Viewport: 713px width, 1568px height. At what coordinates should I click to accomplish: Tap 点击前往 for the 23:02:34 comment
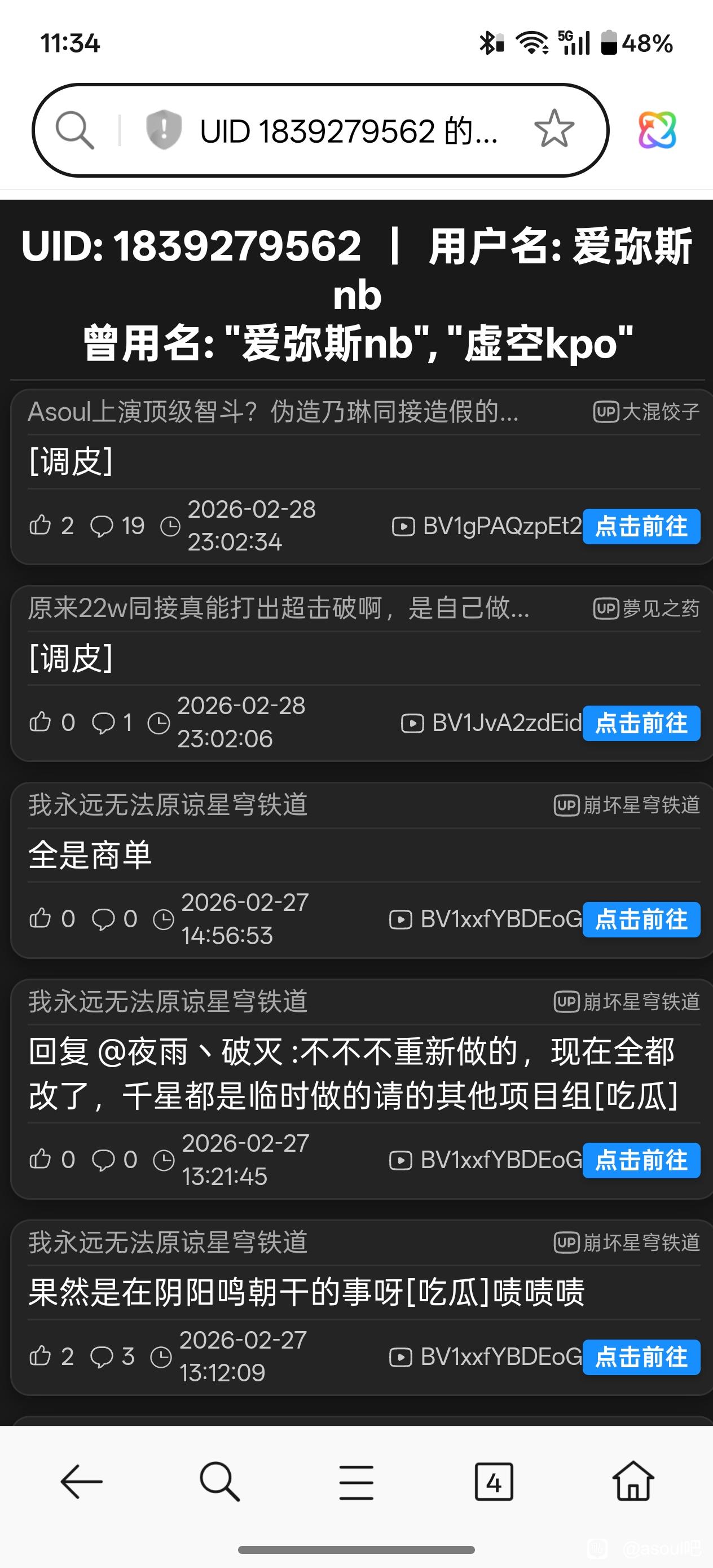(x=641, y=527)
